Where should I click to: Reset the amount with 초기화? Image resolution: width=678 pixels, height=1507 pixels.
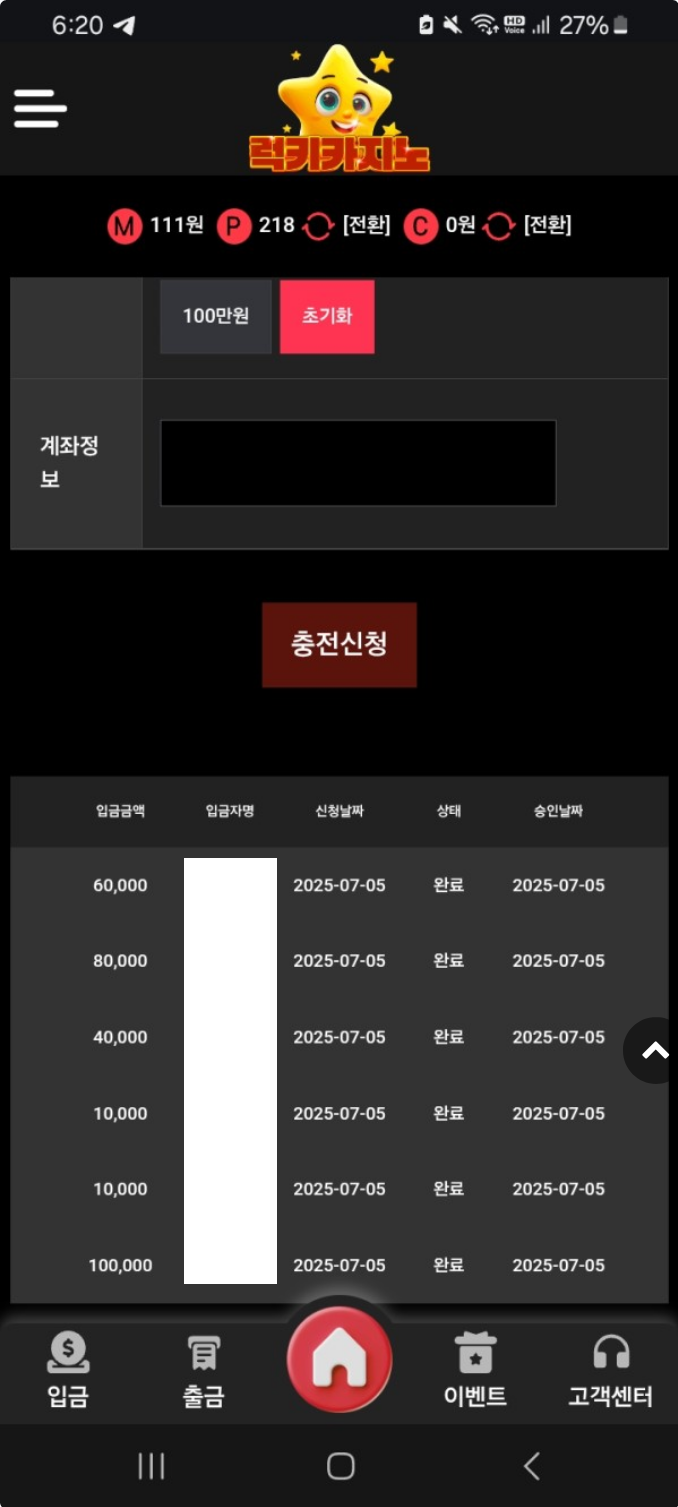point(327,316)
